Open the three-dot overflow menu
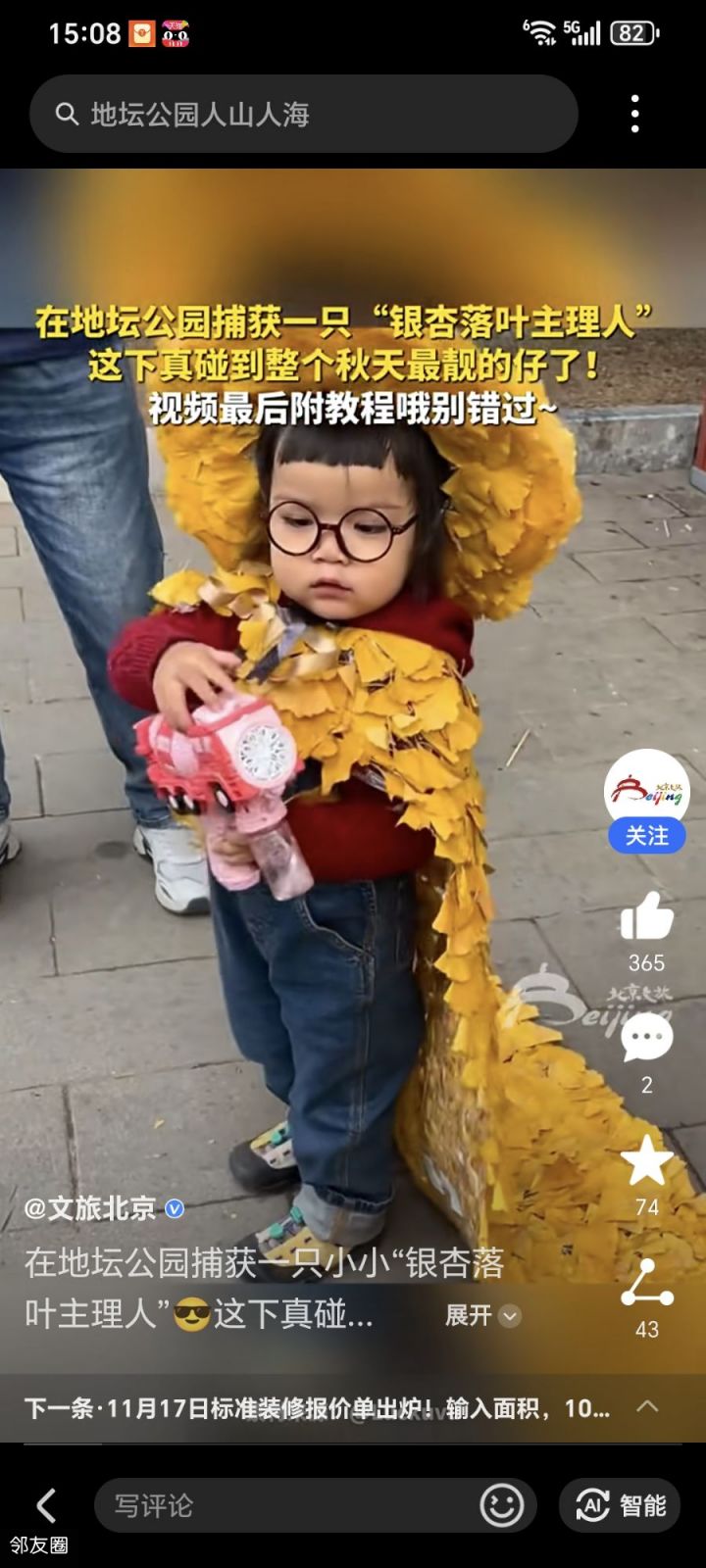 [x=635, y=115]
